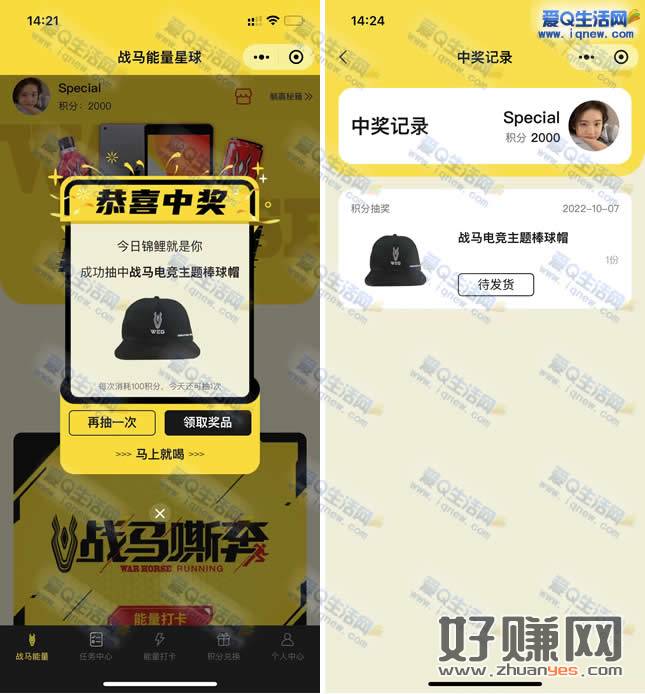Tap 再抽一次 to draw again
This screenshot has width=645, height=694.
click(112, 423)
